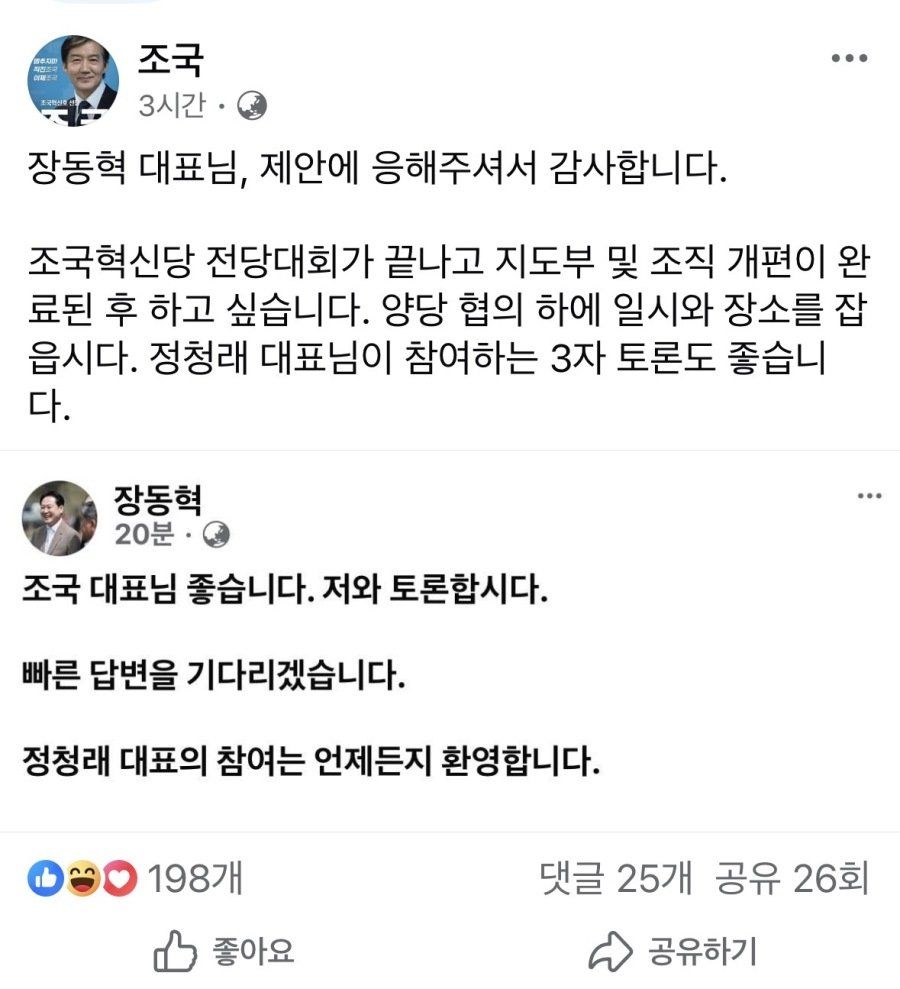
Task: View the 공유 26회 shares list
Action: 791,879
